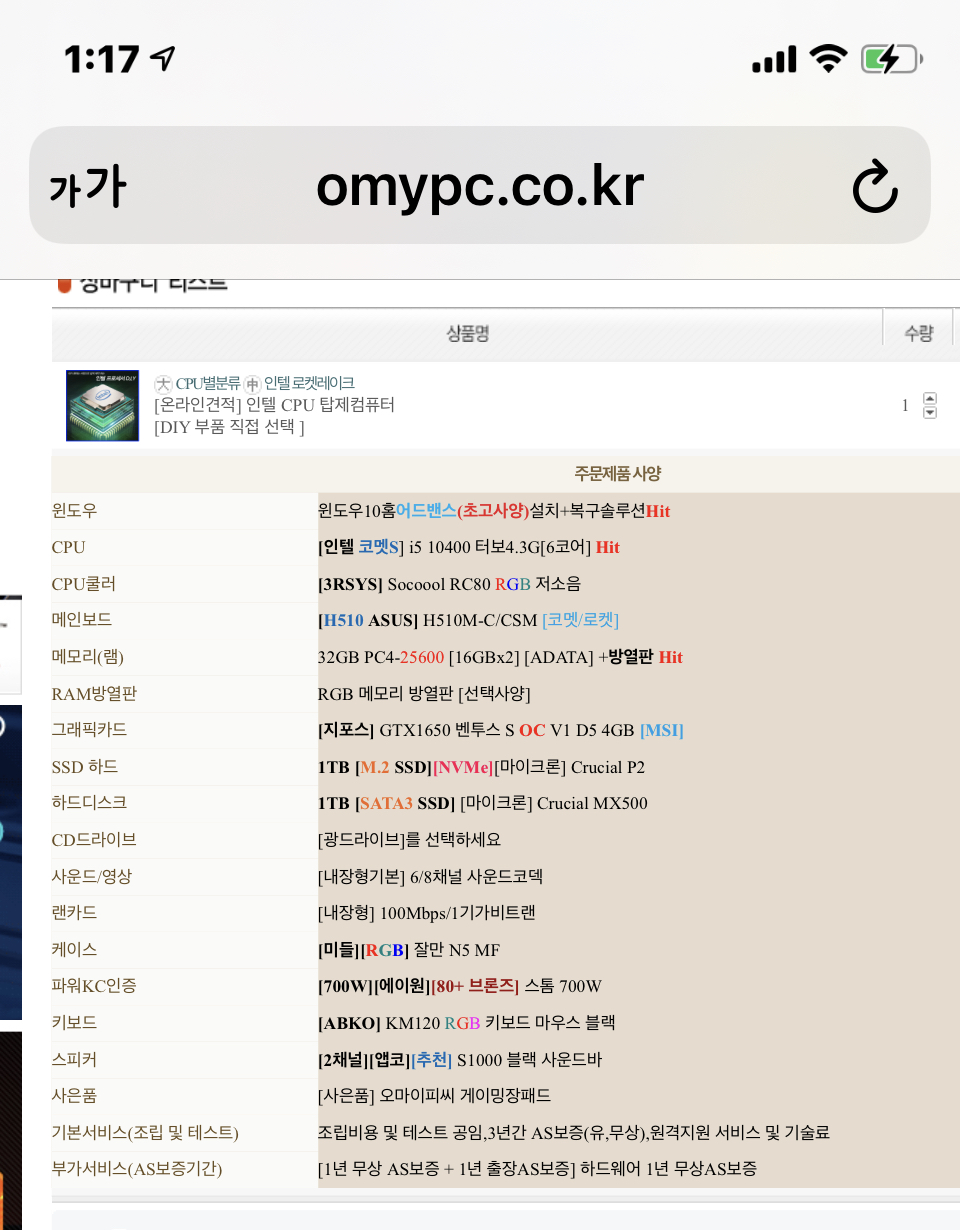Open the 인텔 로켓레이크 category link
The image size is (960, 1230).
click(x=308, y=383)
